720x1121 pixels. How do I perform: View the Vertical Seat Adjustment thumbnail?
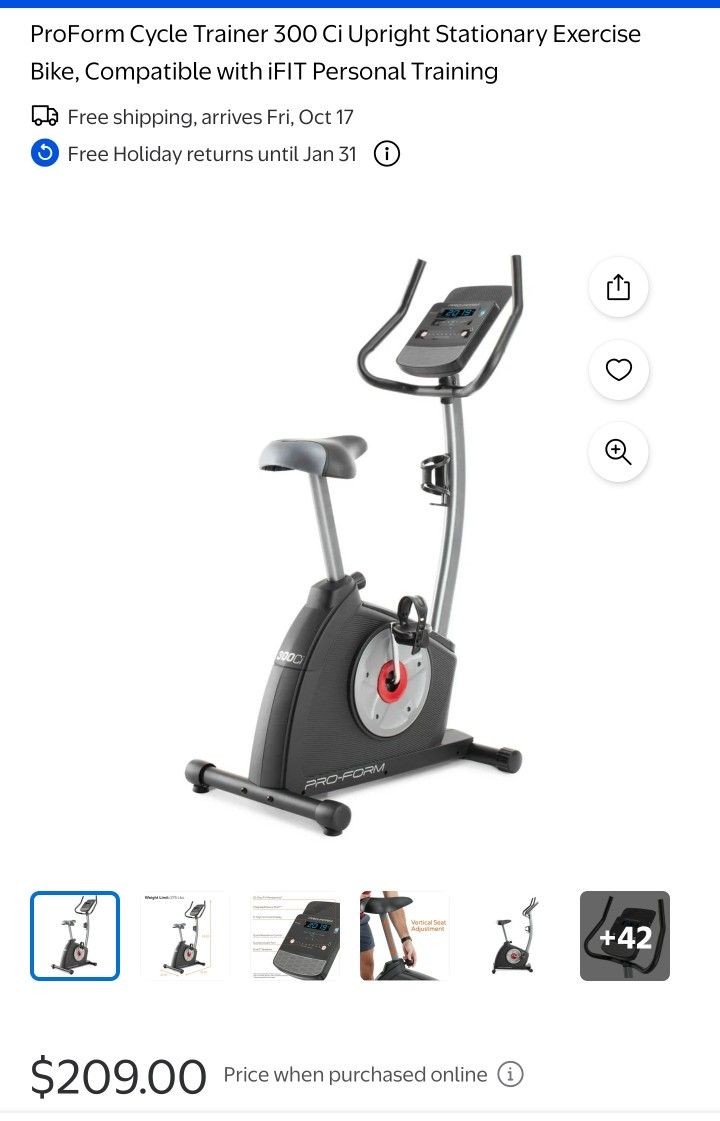(x=405, y=936)
